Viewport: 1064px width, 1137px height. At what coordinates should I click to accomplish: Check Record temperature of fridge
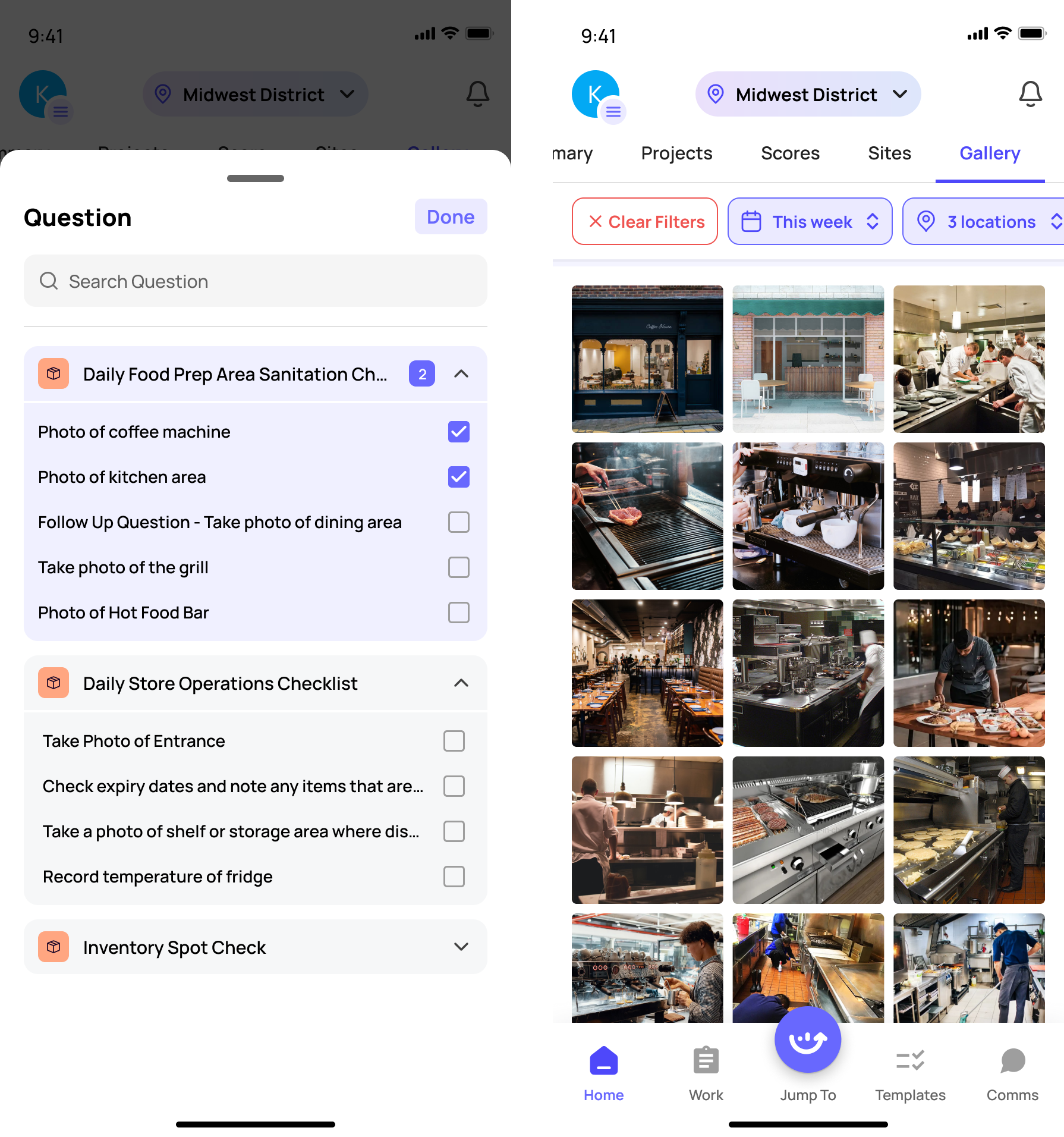[x=454, y=877]
